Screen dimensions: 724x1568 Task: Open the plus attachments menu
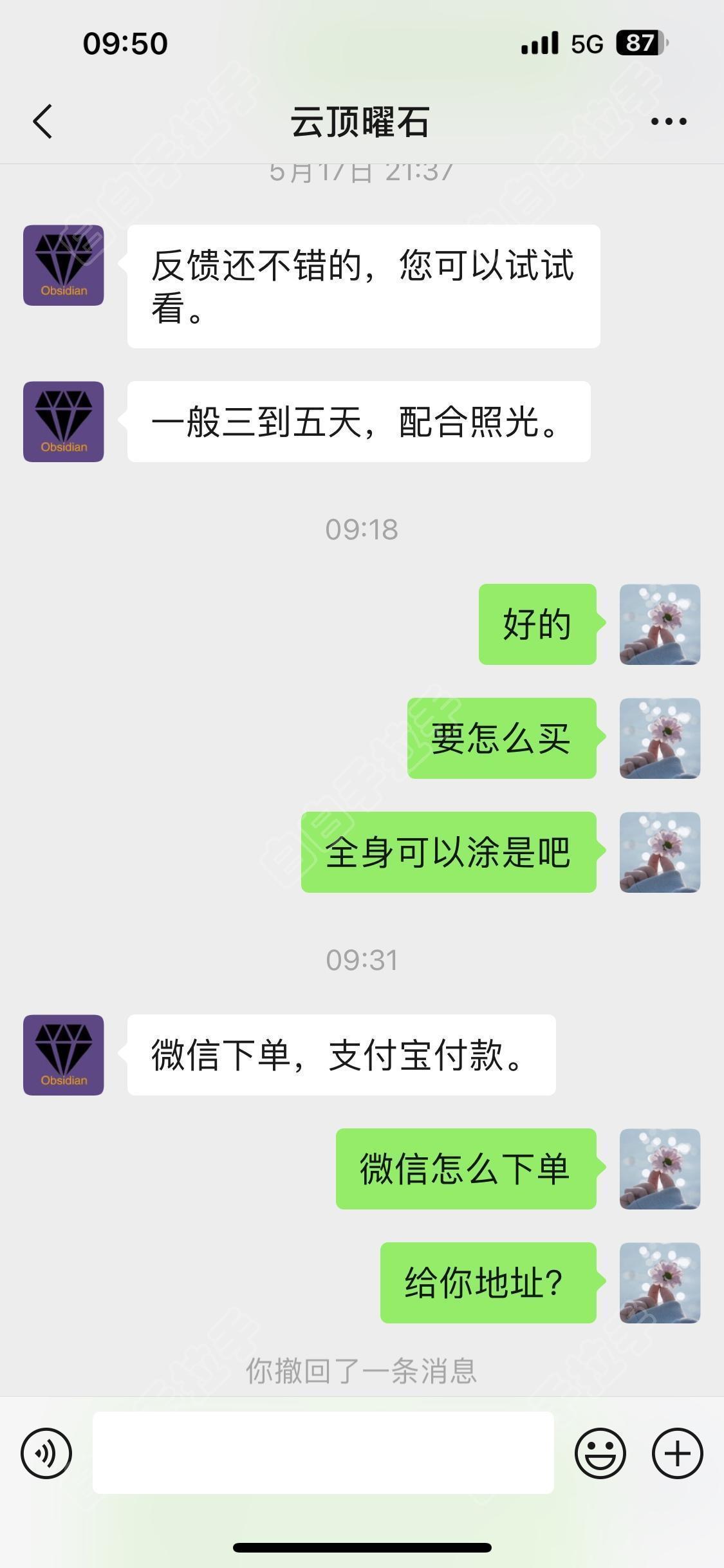pyautogui.click(x=677, y=1453)
